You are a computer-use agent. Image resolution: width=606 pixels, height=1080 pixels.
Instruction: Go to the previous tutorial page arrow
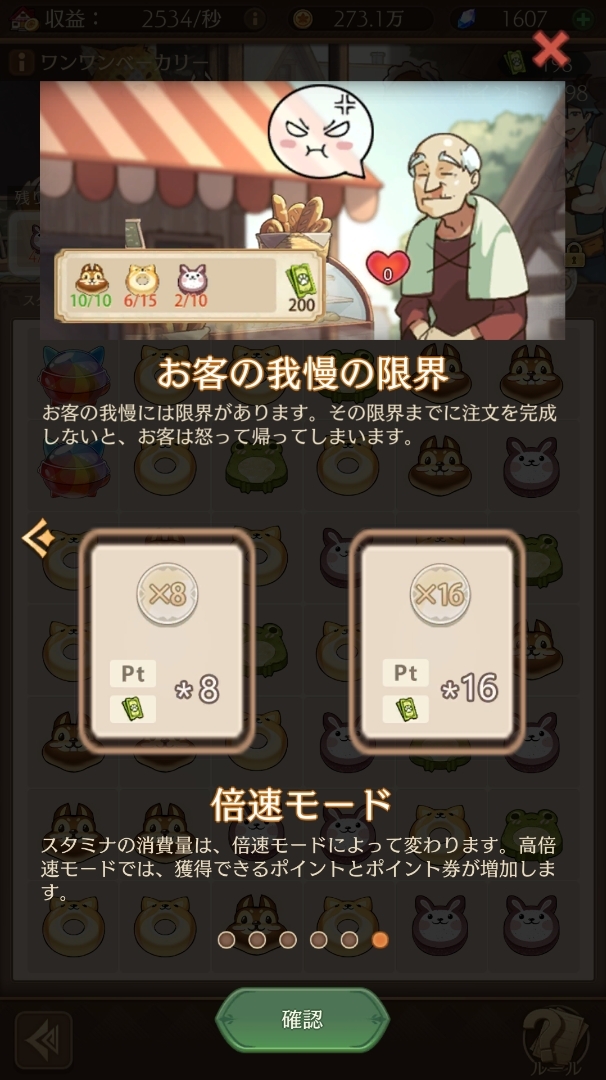click(38, 539)
